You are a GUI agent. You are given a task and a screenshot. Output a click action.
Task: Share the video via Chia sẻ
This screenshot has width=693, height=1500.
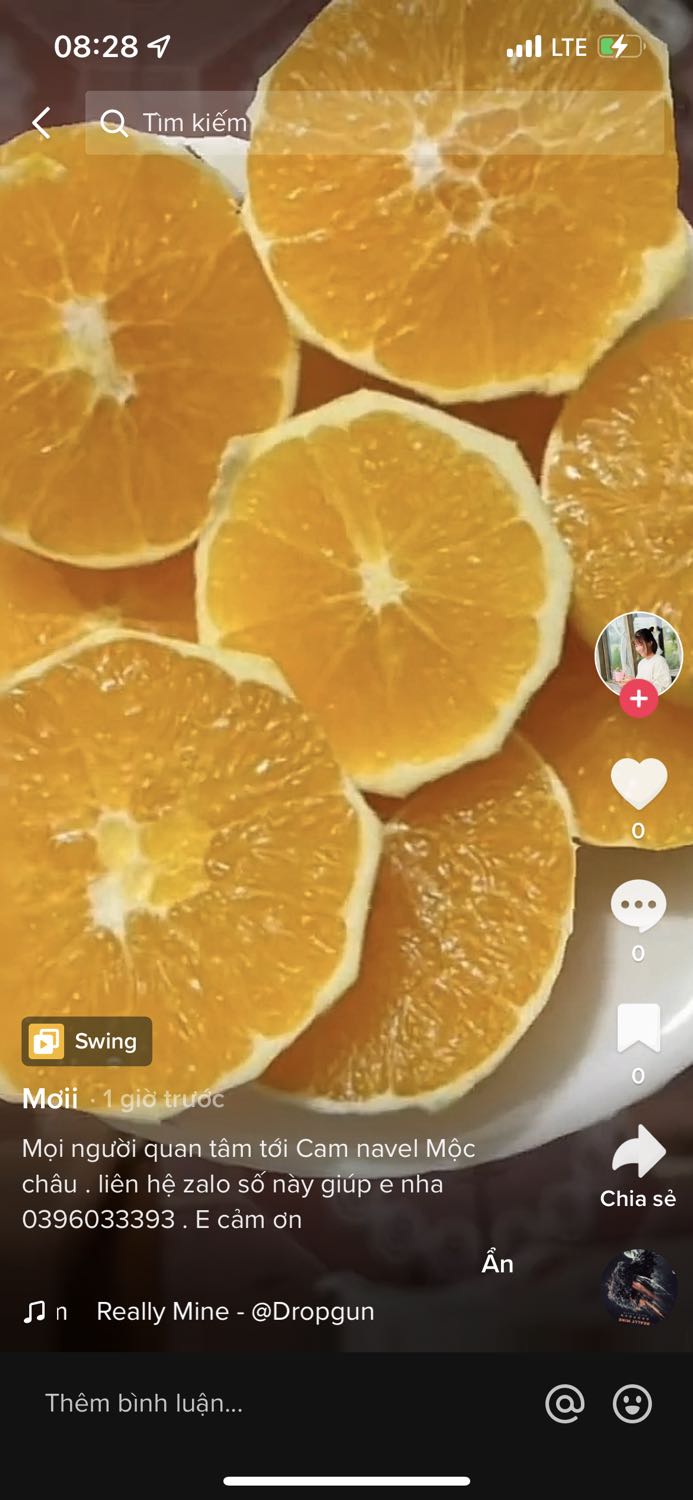tap(638, 1165)
